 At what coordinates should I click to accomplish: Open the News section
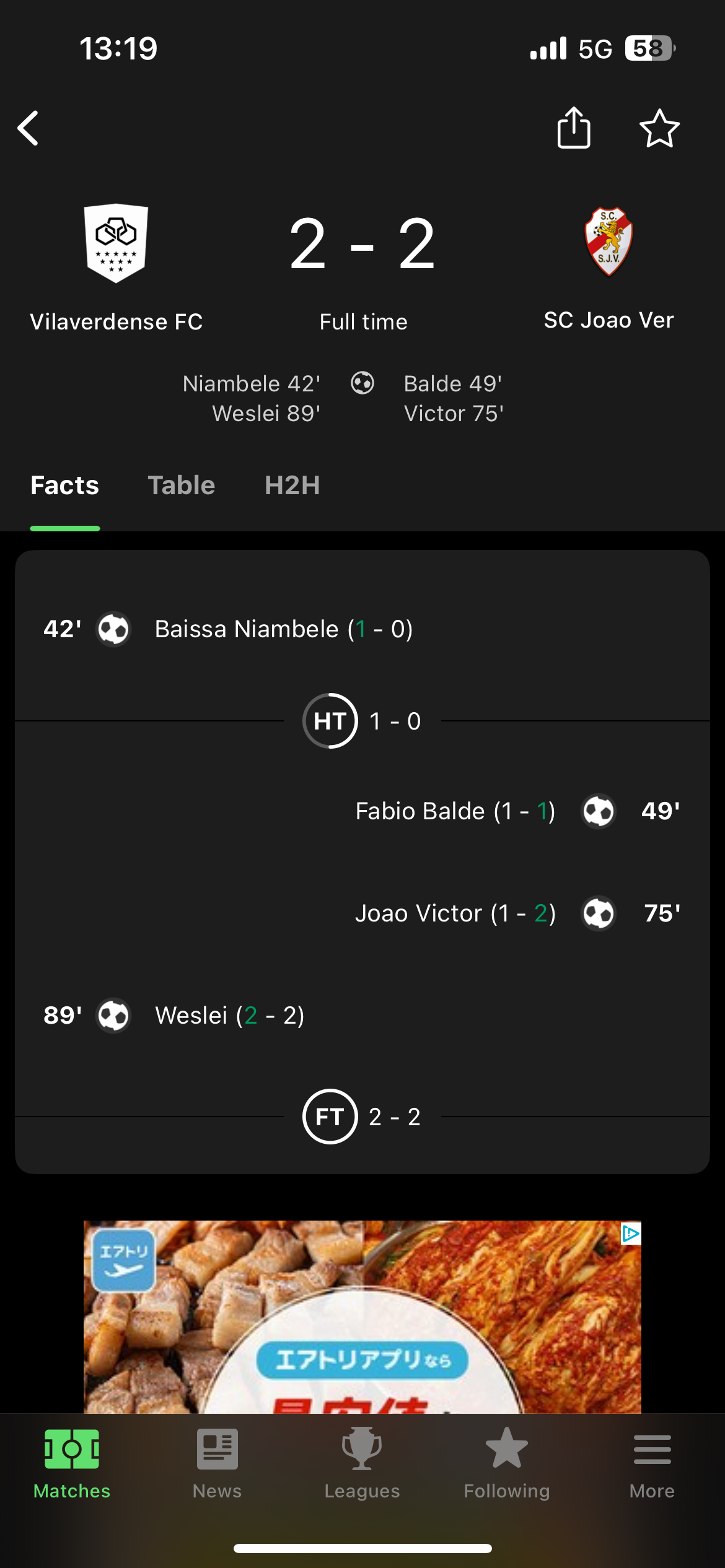pos(217,1464)
